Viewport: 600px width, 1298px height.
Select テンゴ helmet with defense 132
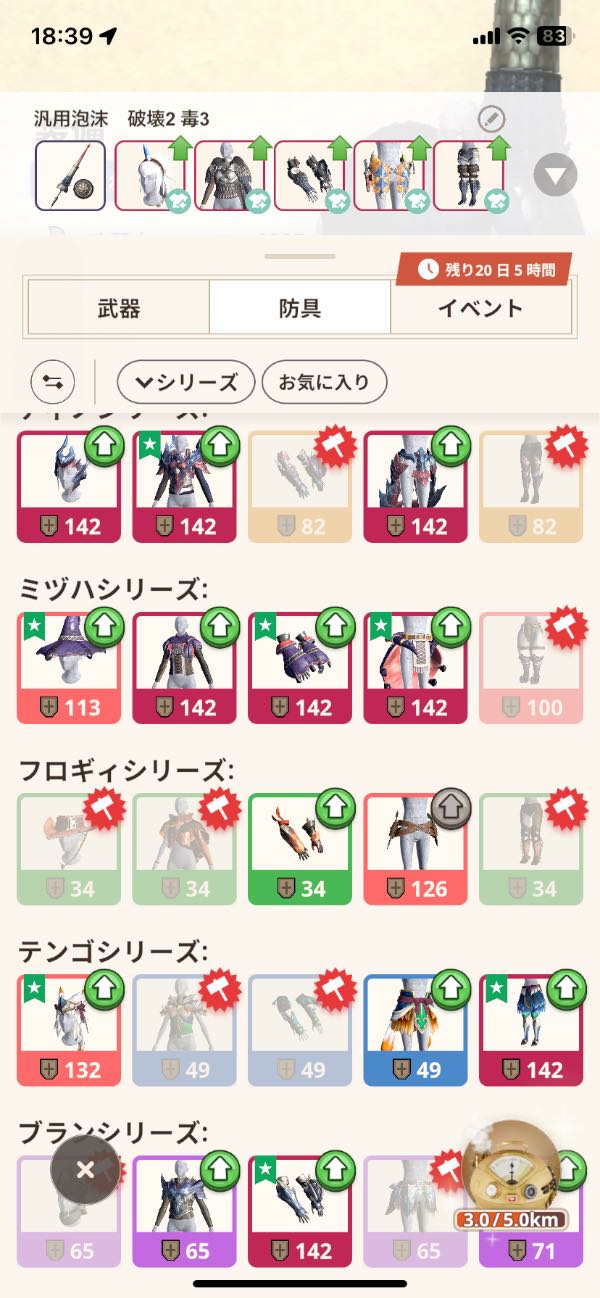coord(69,1029)
